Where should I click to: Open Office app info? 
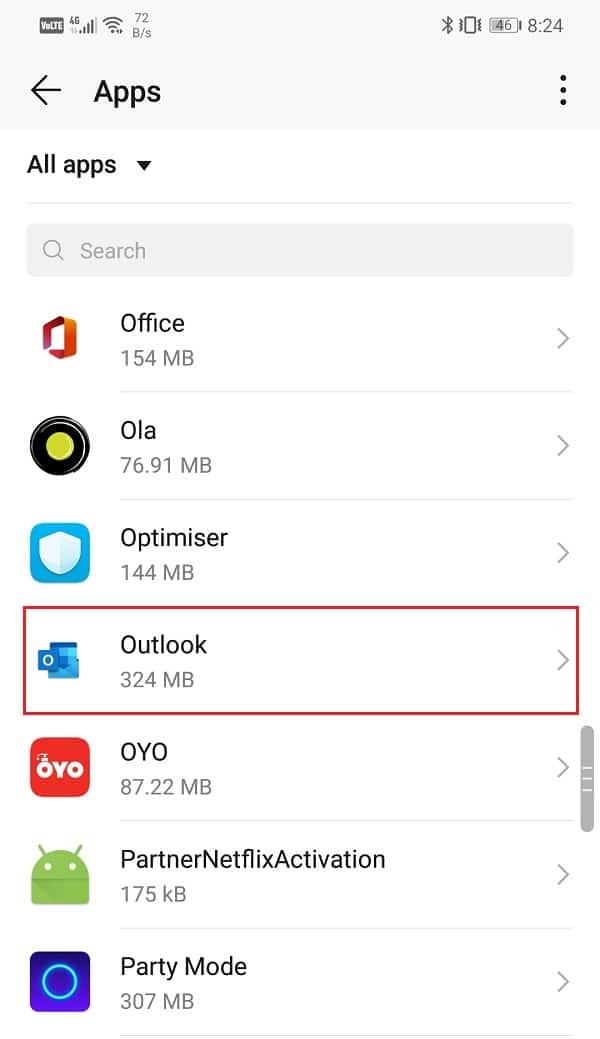point(300,339)
